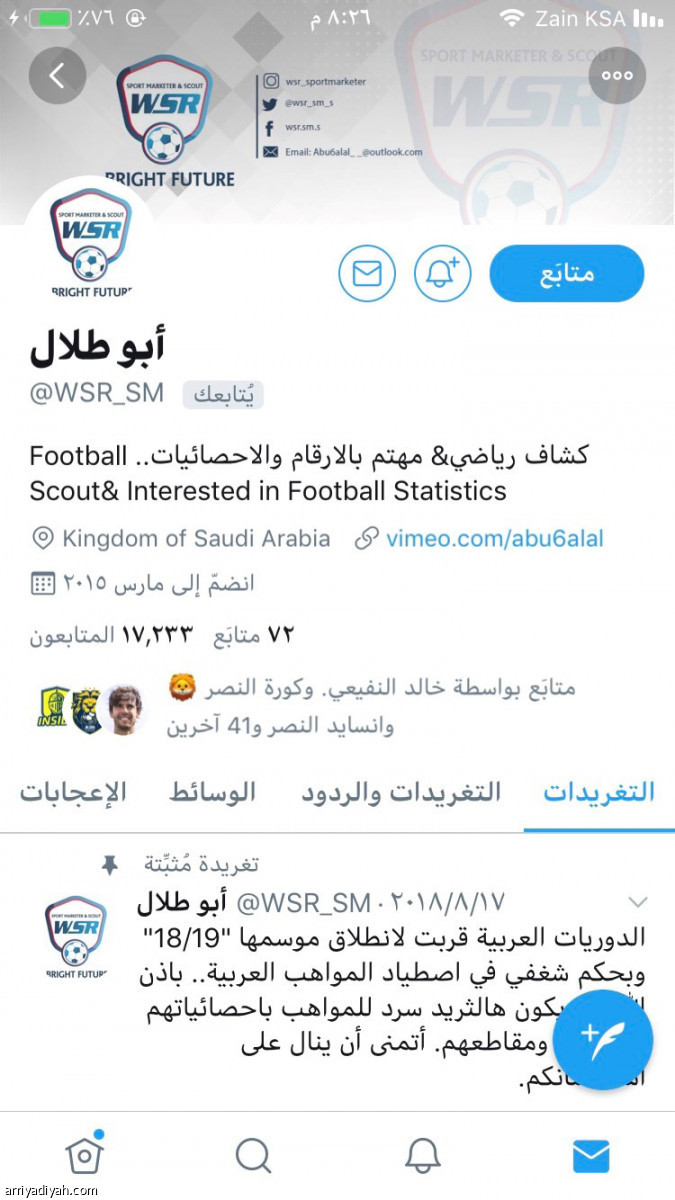Viewport: 675px width, 1200px height.
Task: Switch to the الإعجابات tab
Action: 73,793
